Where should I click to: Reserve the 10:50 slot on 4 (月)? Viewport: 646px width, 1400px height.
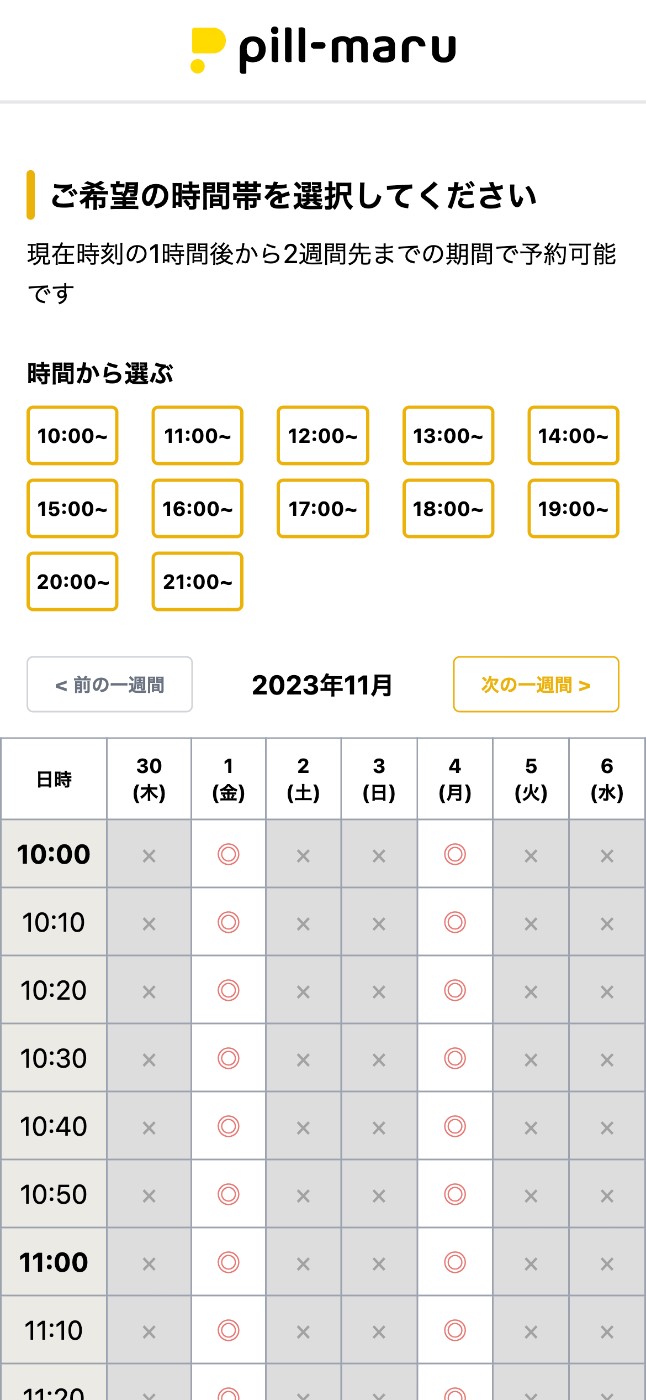tap(455, 1195)
